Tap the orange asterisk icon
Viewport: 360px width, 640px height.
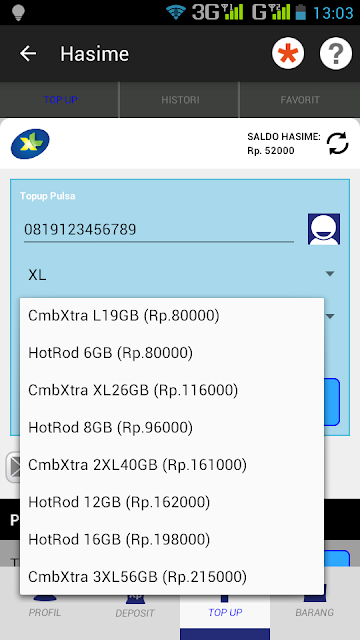pyautogui.click(x=288, y=53)
